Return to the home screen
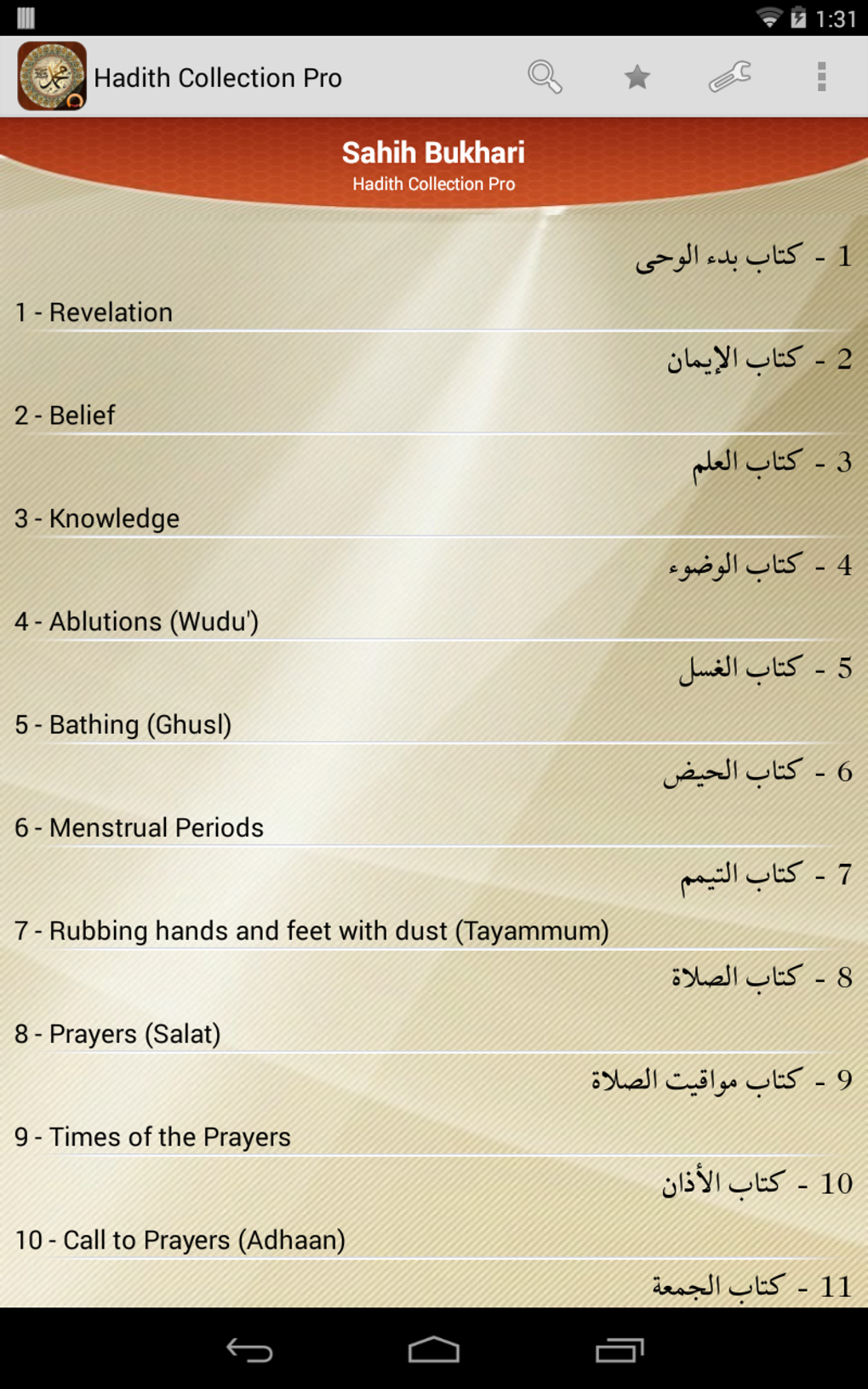The width and height of the screenshot is (868, 1389). point(434,1350)
